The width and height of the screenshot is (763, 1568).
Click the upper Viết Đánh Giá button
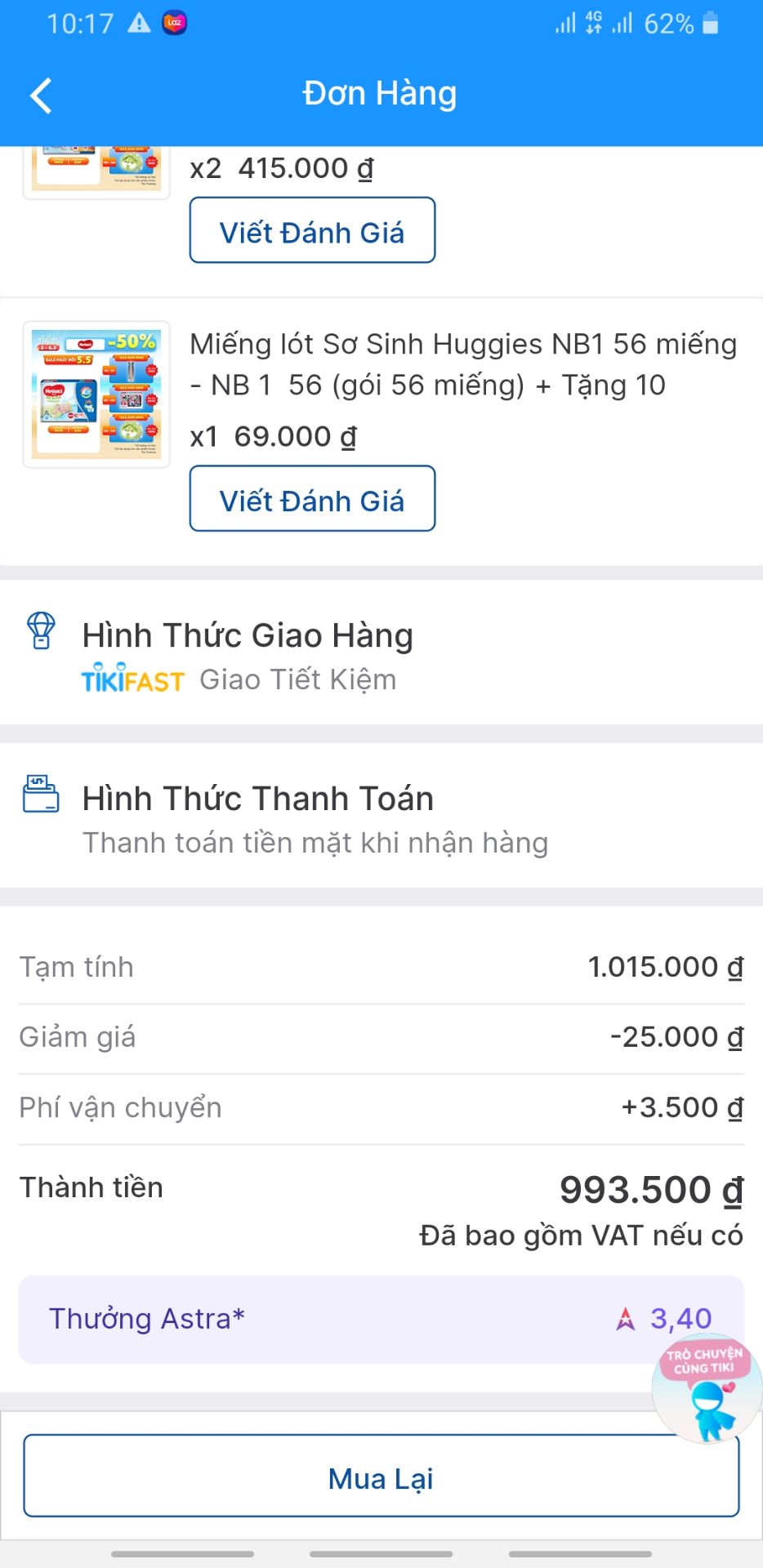[x=312, y=230]
